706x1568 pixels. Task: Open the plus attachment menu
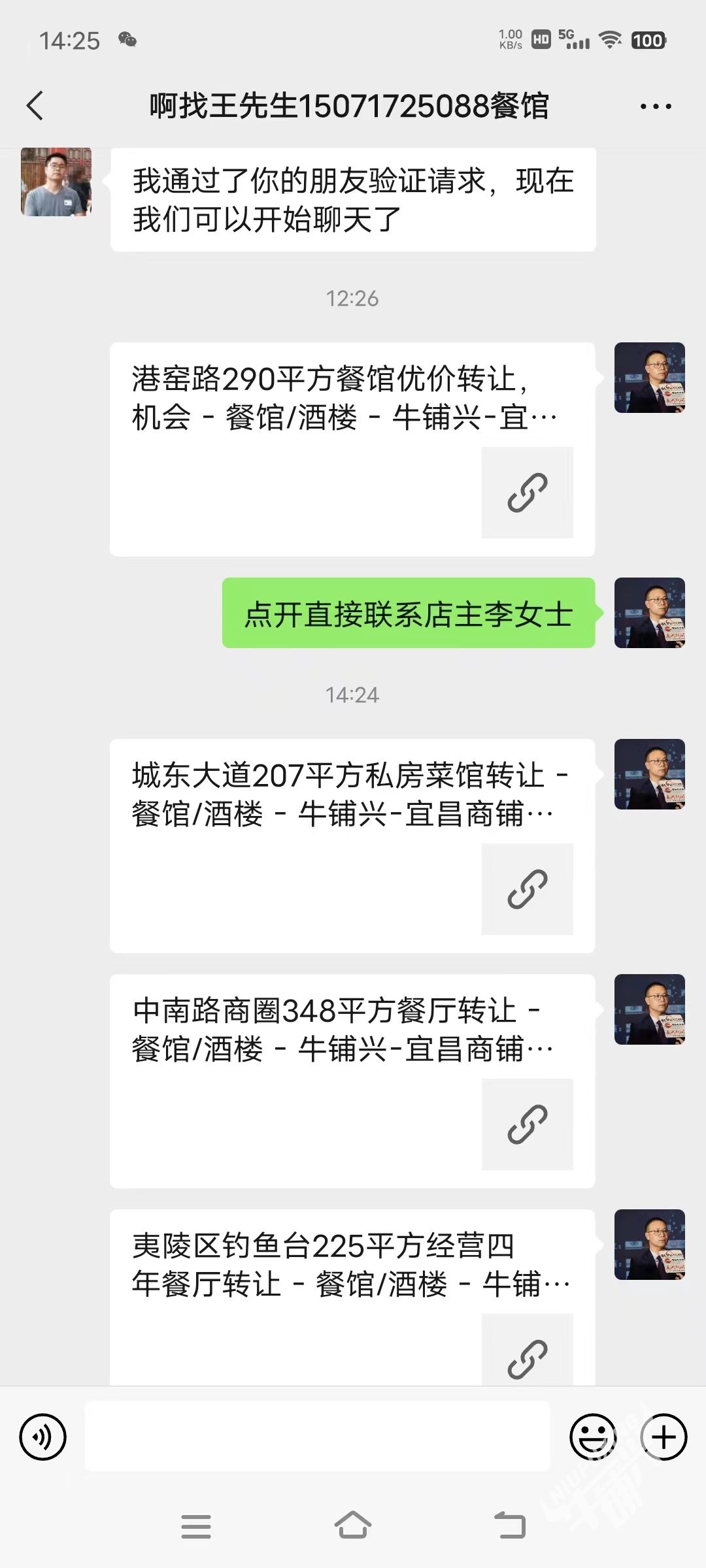click(x=664, y=1437)
